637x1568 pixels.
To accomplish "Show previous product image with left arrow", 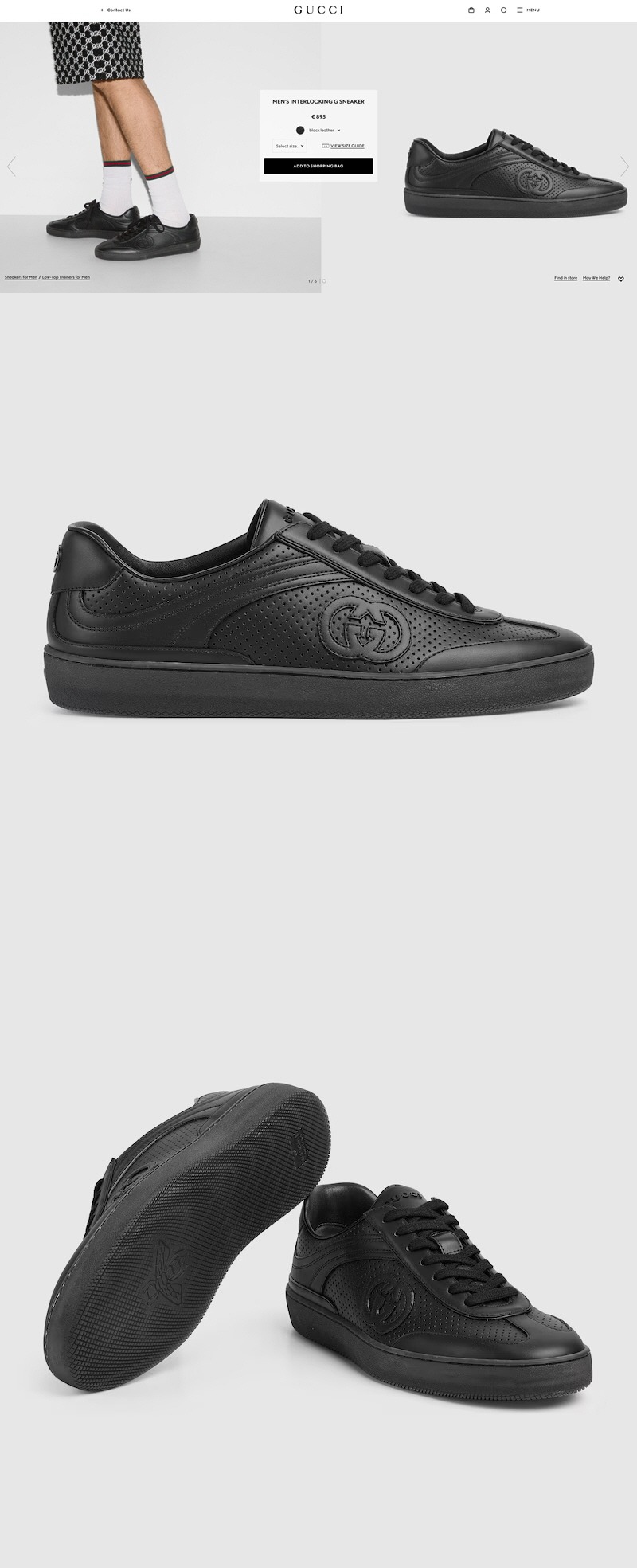I will (x=11, y=167).
